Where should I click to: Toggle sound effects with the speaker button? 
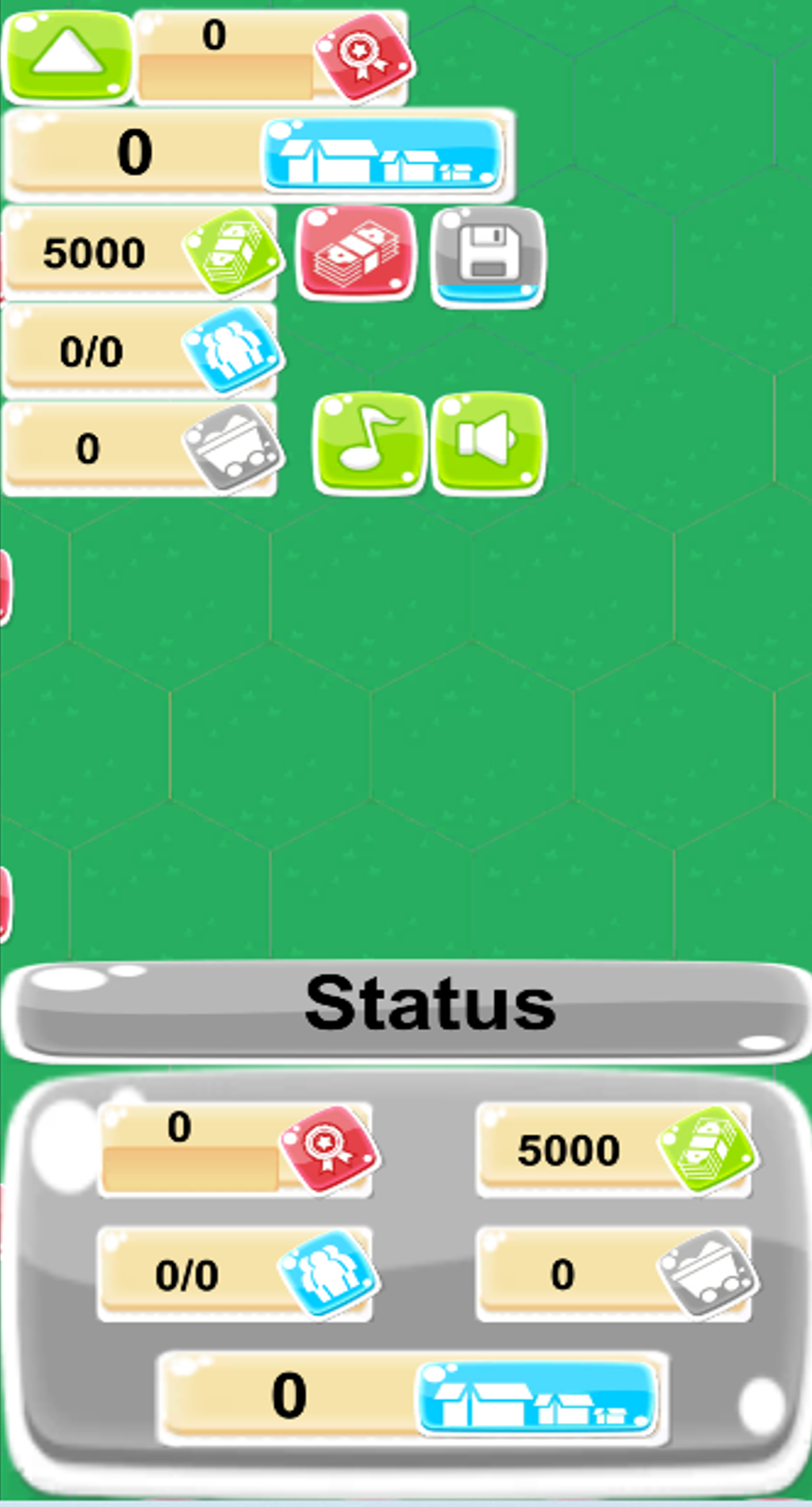pyautogui.click(x=488, y=443)
